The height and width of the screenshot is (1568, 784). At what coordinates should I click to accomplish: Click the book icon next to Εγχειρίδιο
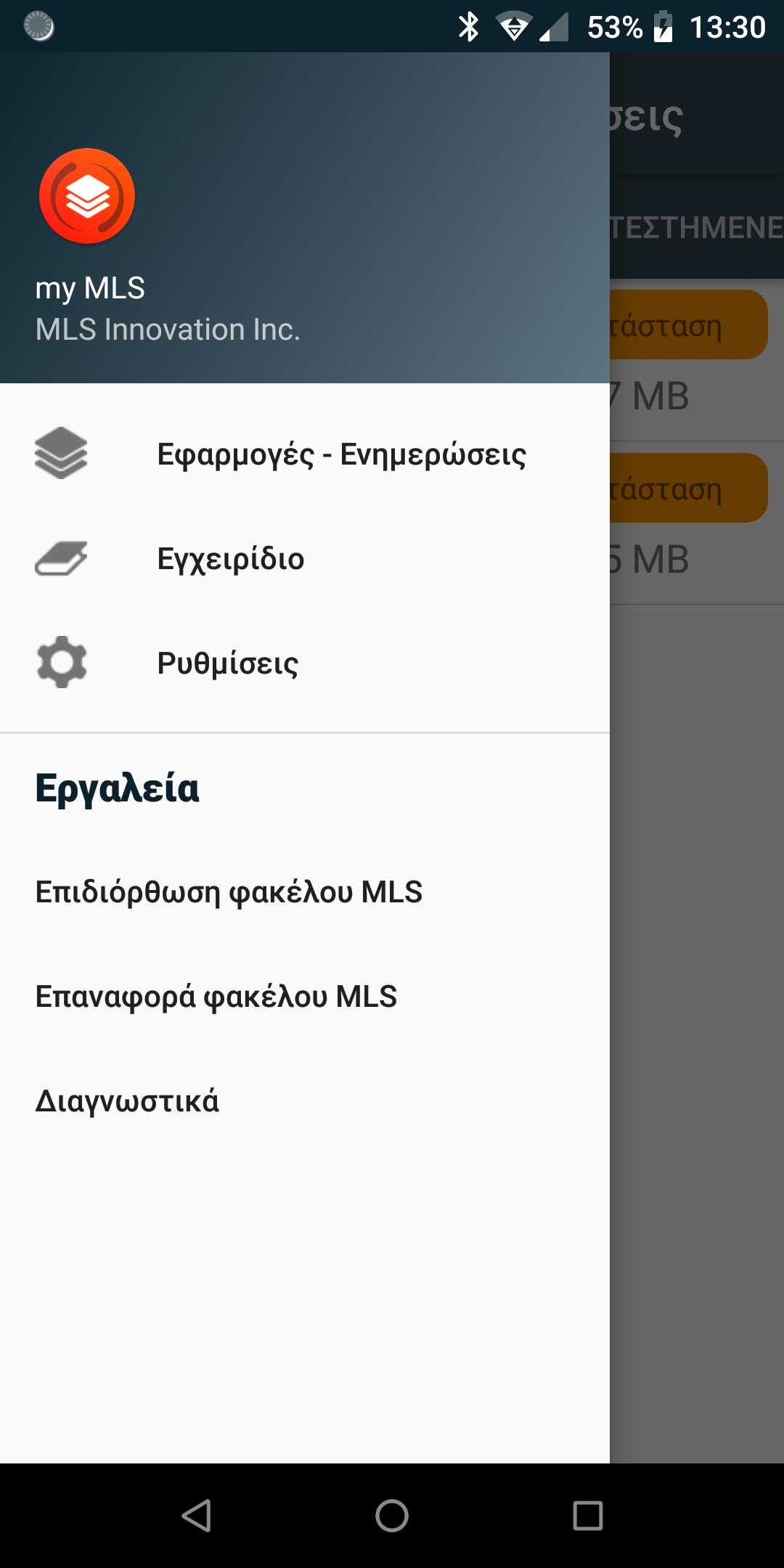pyautogui.click(x=62, y=558)
